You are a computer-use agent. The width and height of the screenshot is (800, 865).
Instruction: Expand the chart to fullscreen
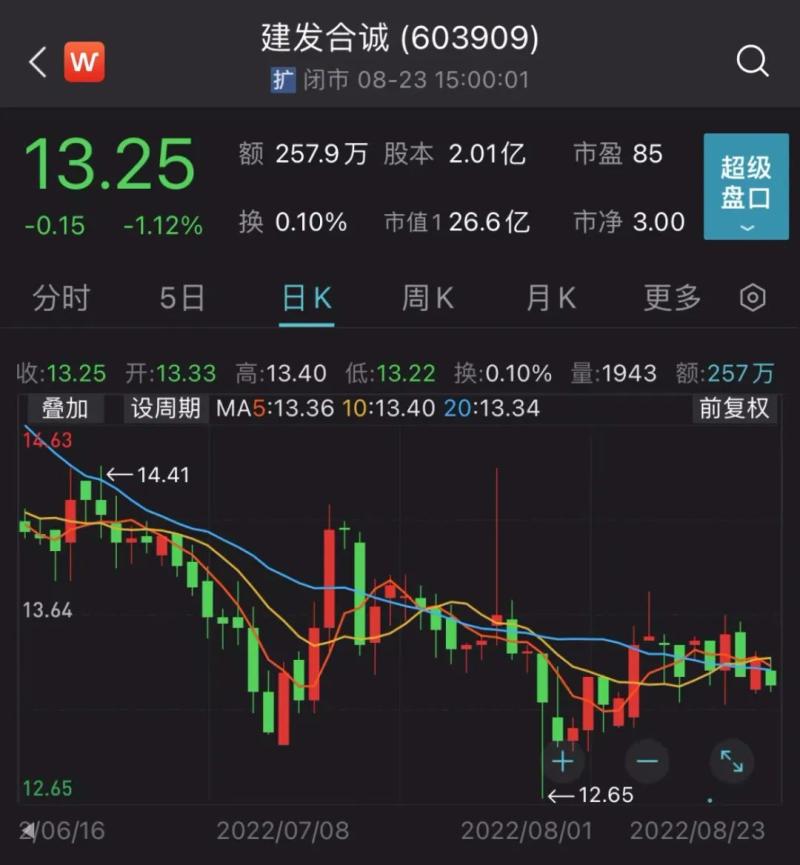[731, 762]
